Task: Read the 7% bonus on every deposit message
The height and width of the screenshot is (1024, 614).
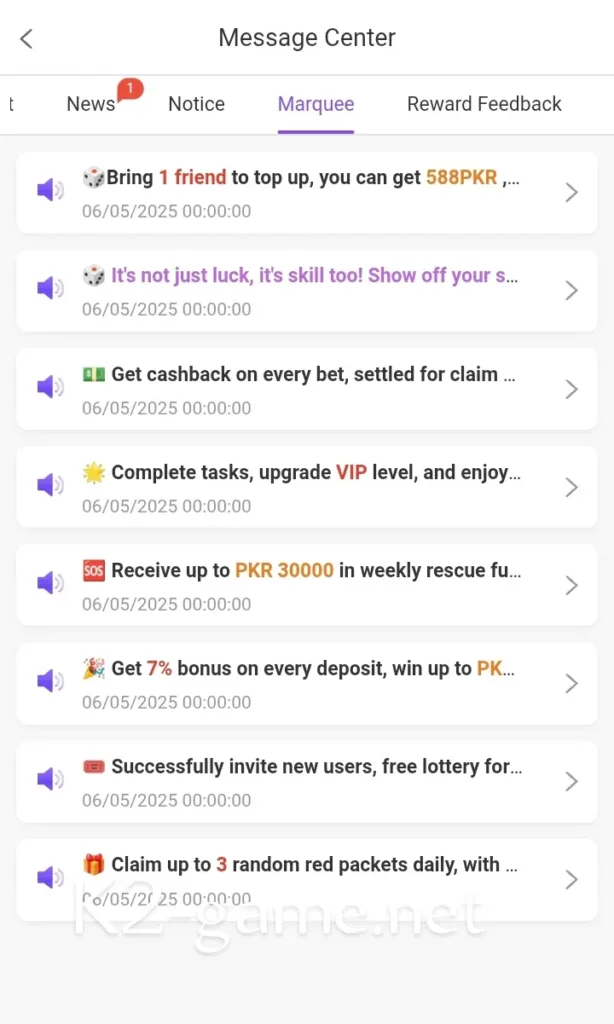Action: click(307, 683)
